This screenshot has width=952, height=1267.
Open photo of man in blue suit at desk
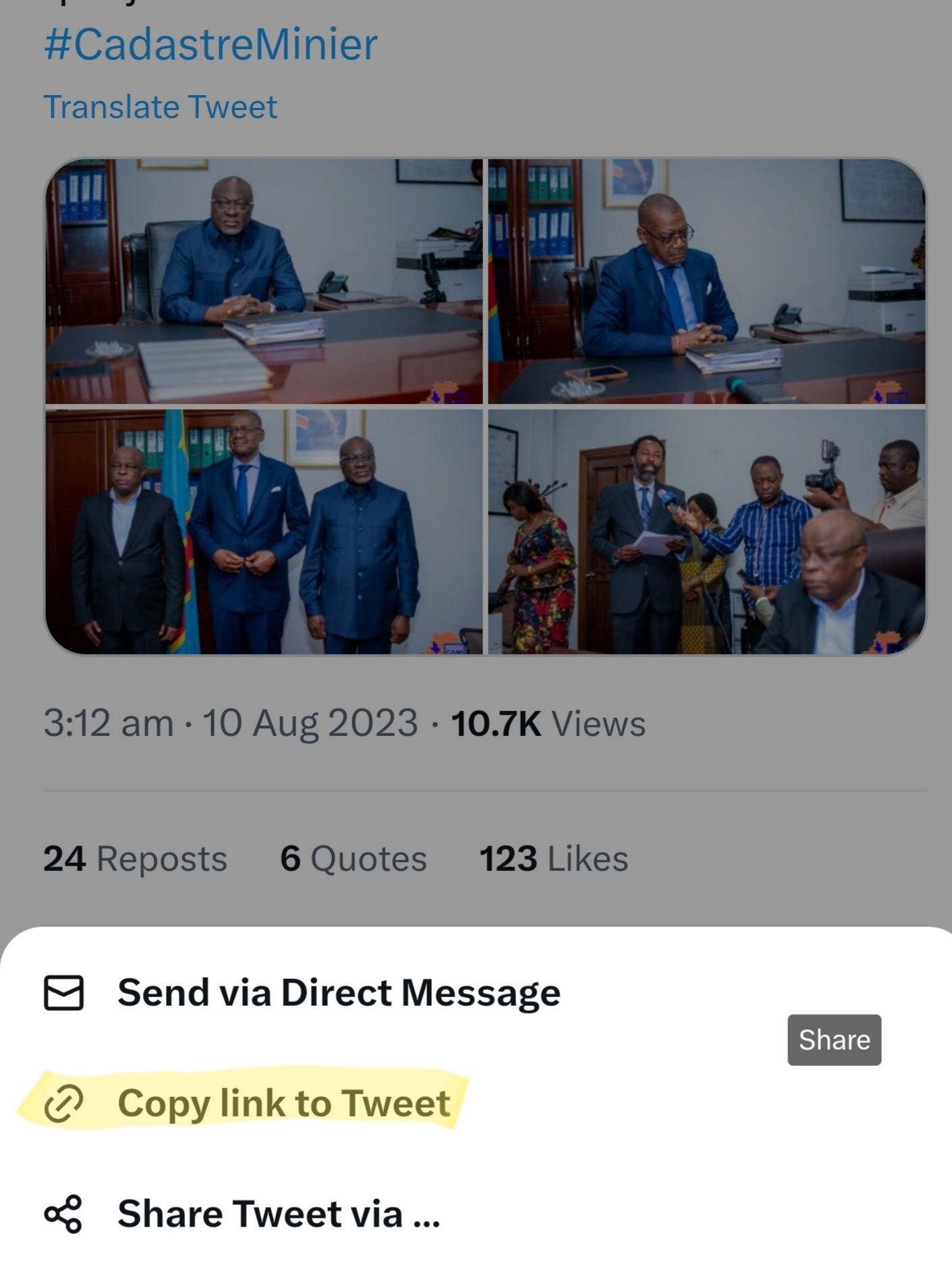coord(264,281)
